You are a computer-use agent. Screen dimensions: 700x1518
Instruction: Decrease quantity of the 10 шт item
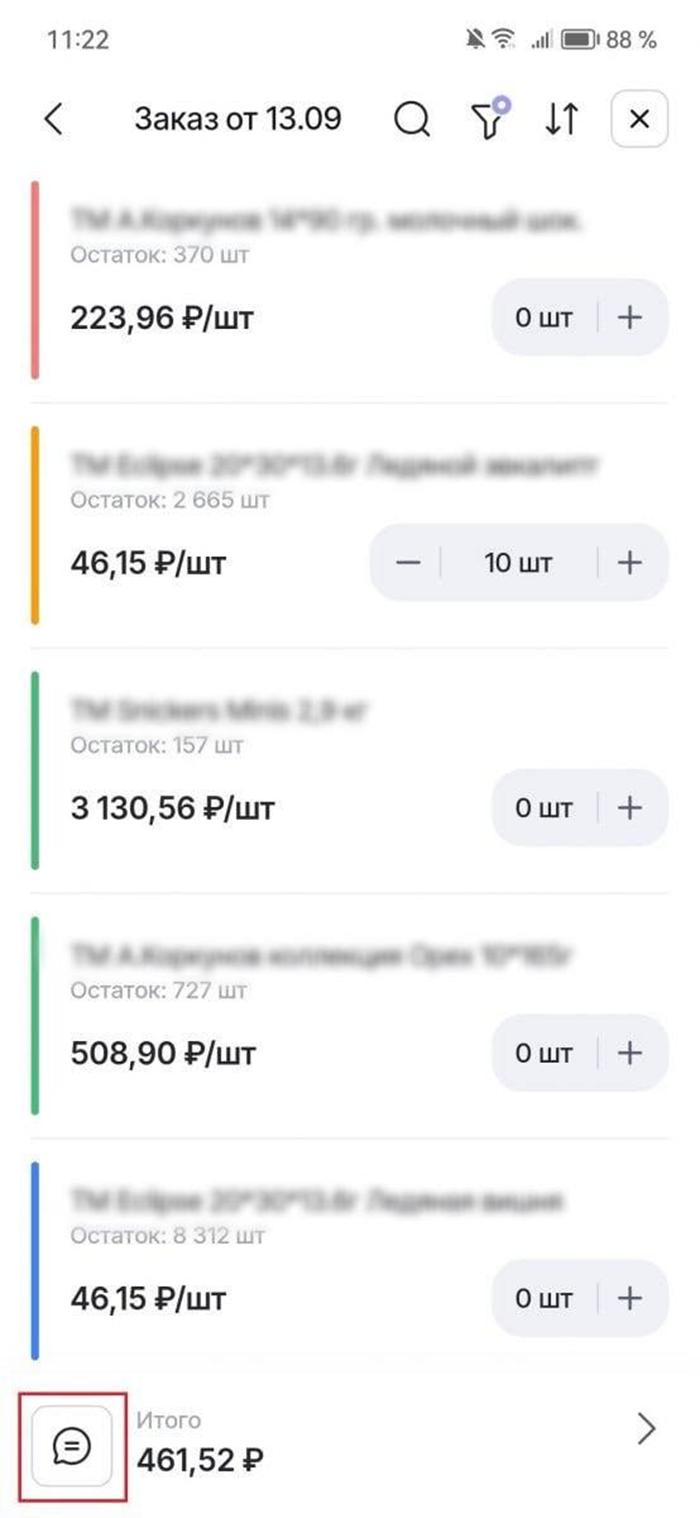[408, 563]
